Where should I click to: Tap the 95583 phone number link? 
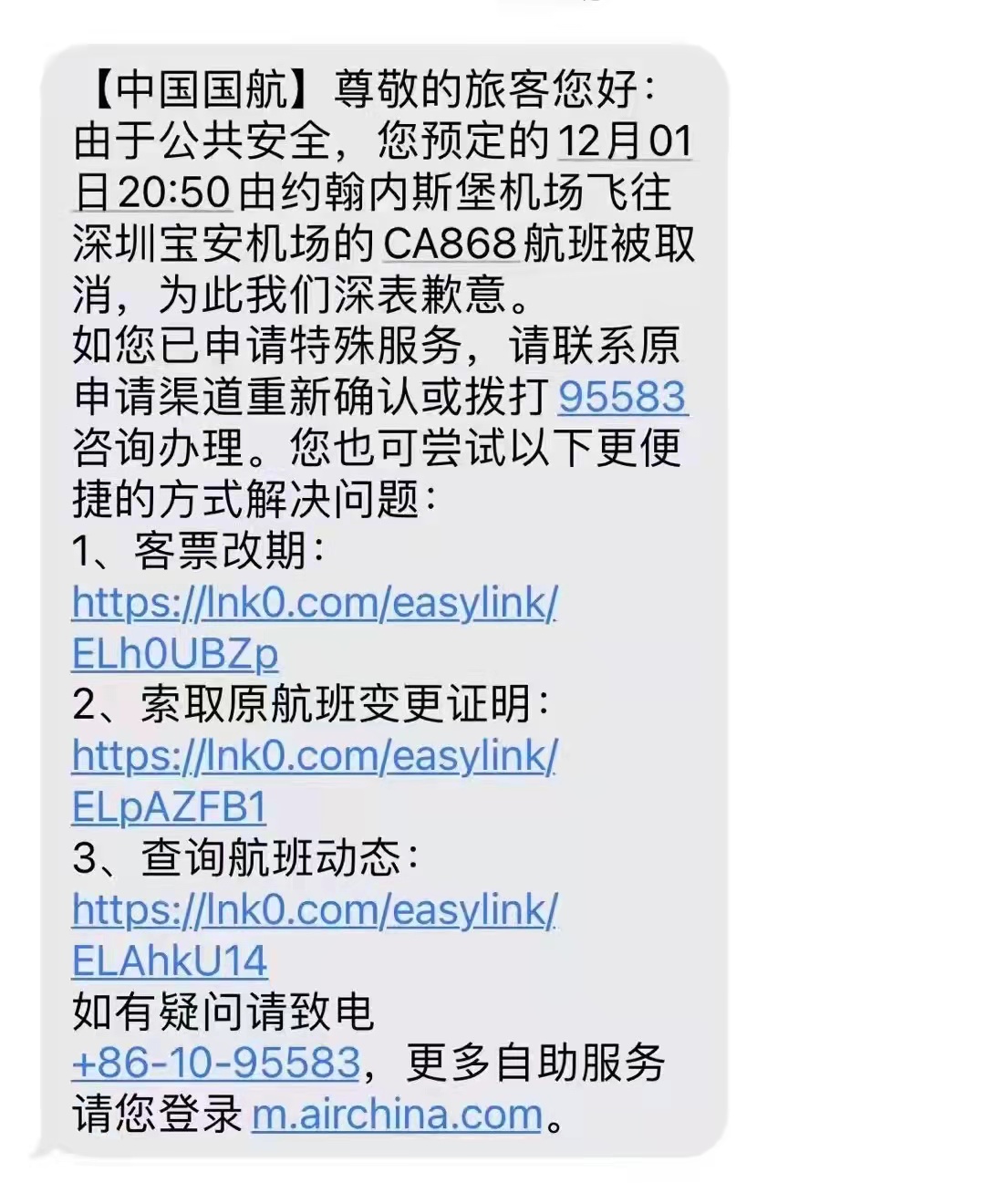click(x=622, y=397)
